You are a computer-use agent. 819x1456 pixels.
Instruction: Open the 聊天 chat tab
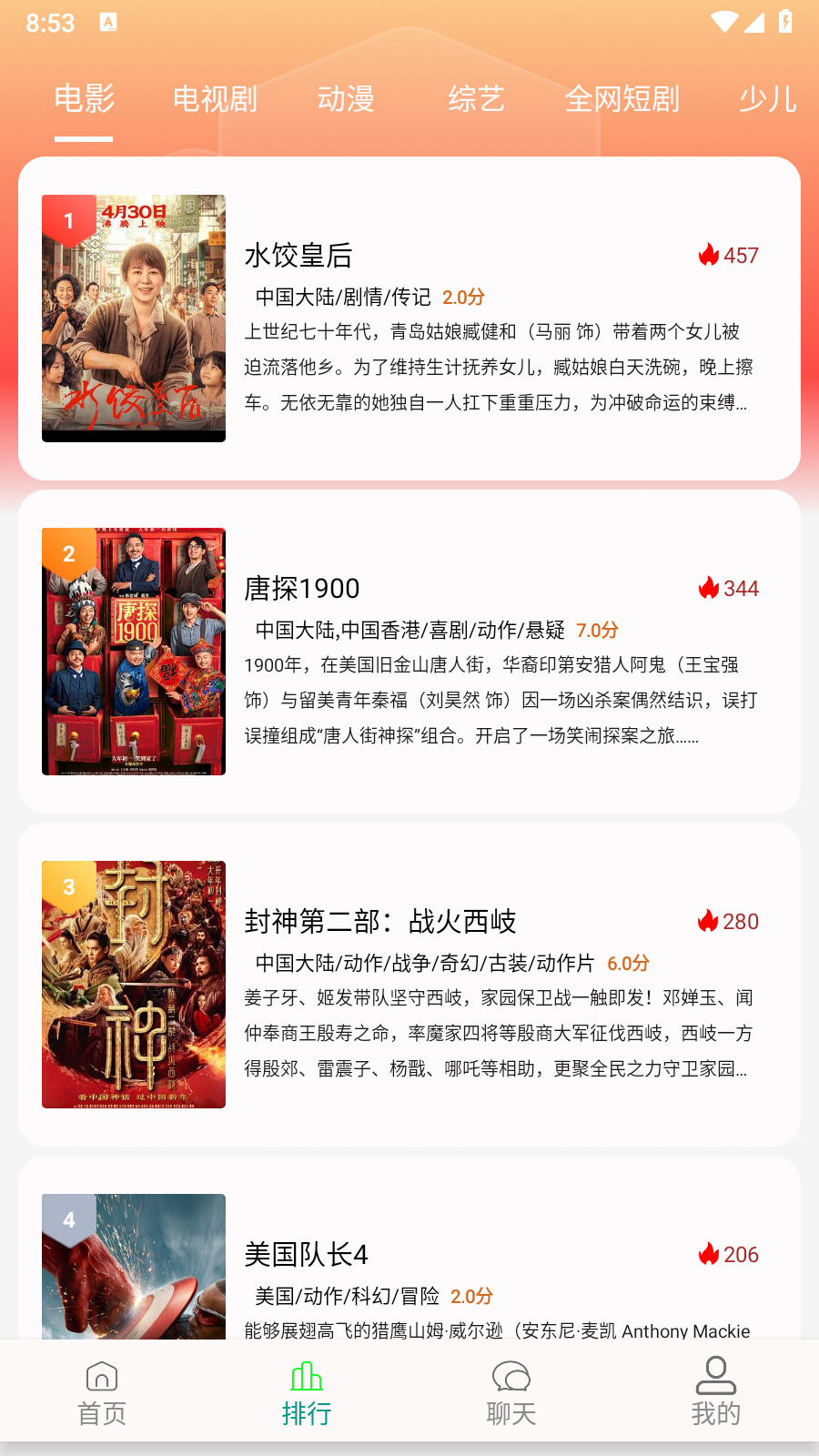coord(511,1392)
